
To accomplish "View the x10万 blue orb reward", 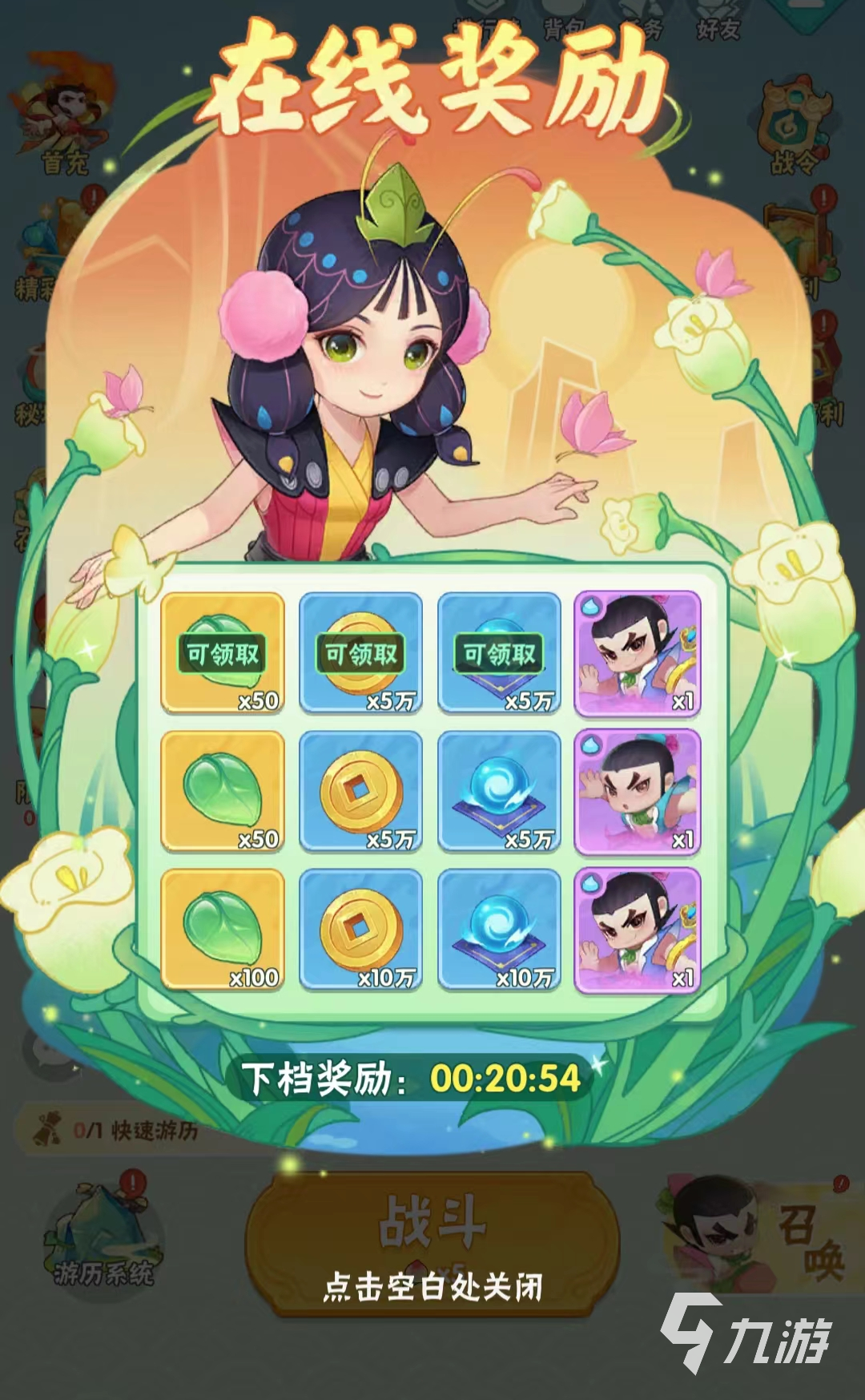I will (x=499, y=930).
